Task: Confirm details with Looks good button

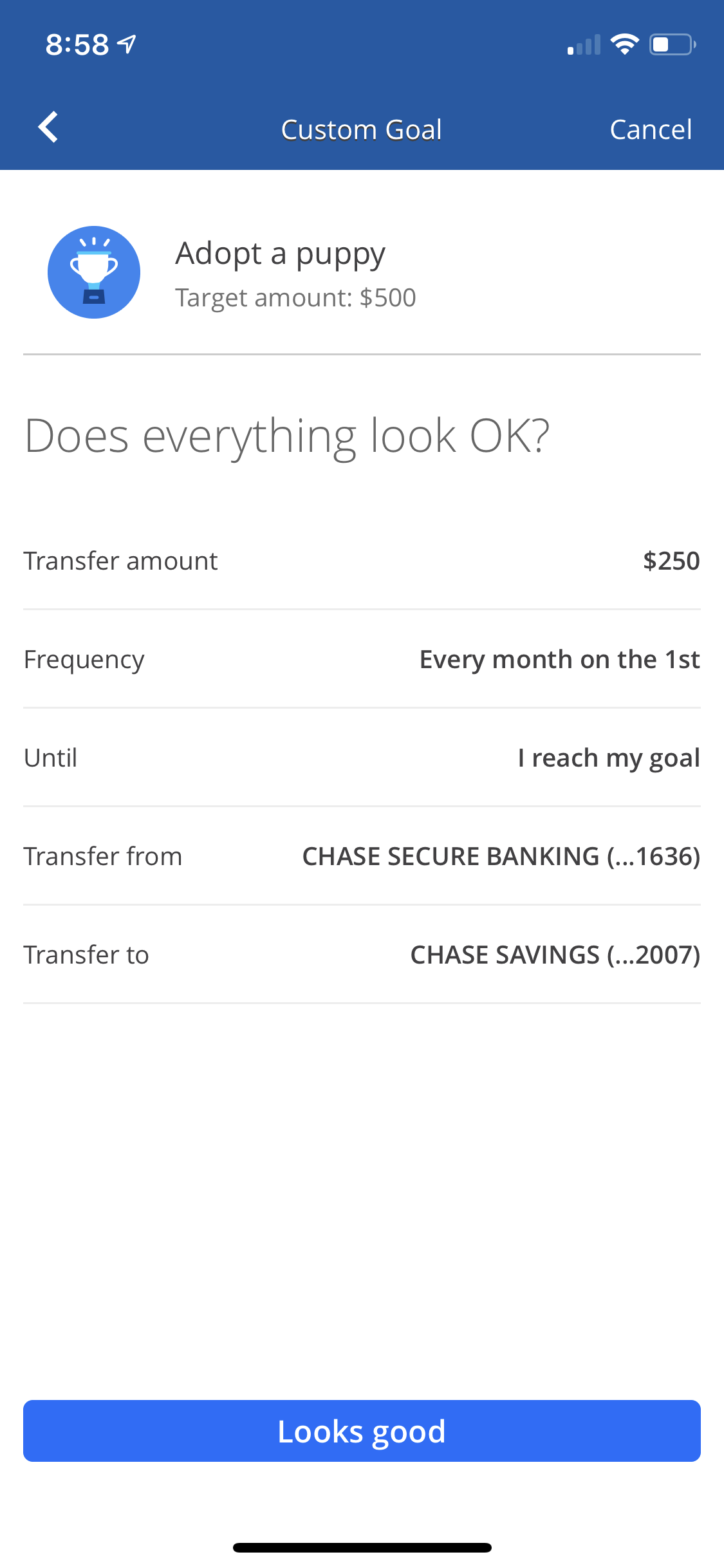Action: pyautogui.click(x=362, y=1430)
